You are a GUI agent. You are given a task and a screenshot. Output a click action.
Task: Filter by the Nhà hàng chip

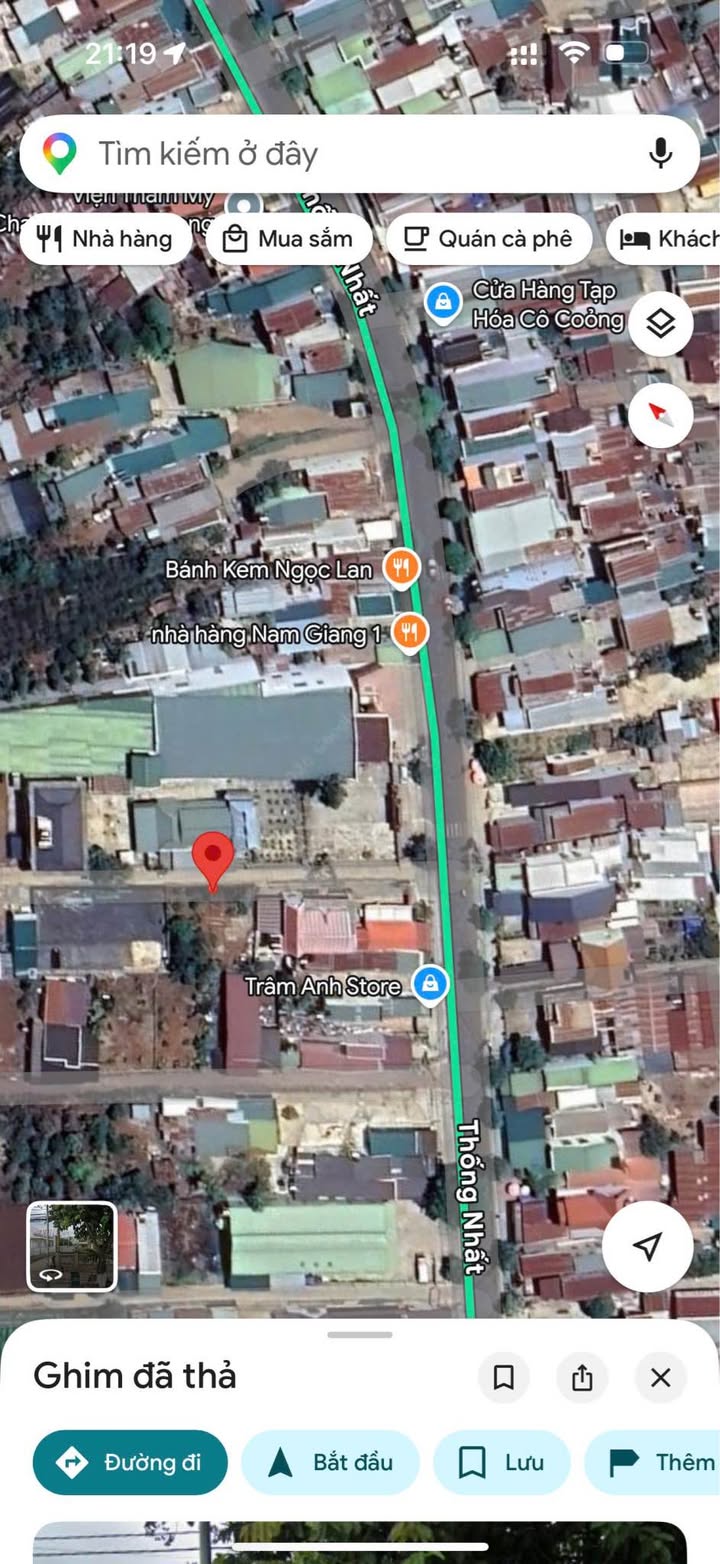(105, 239)
